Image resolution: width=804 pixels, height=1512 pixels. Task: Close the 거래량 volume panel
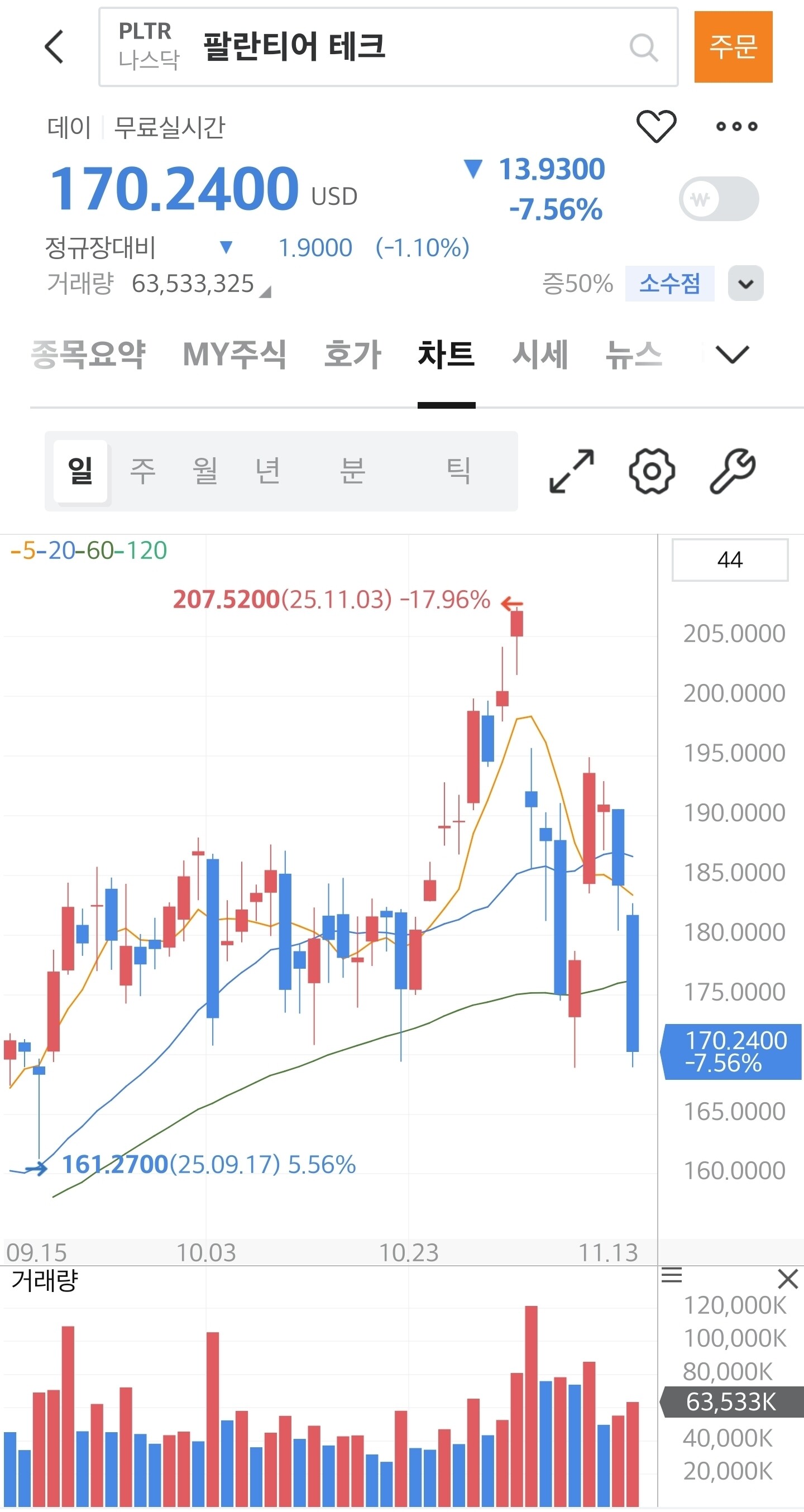coord(787,1279)
